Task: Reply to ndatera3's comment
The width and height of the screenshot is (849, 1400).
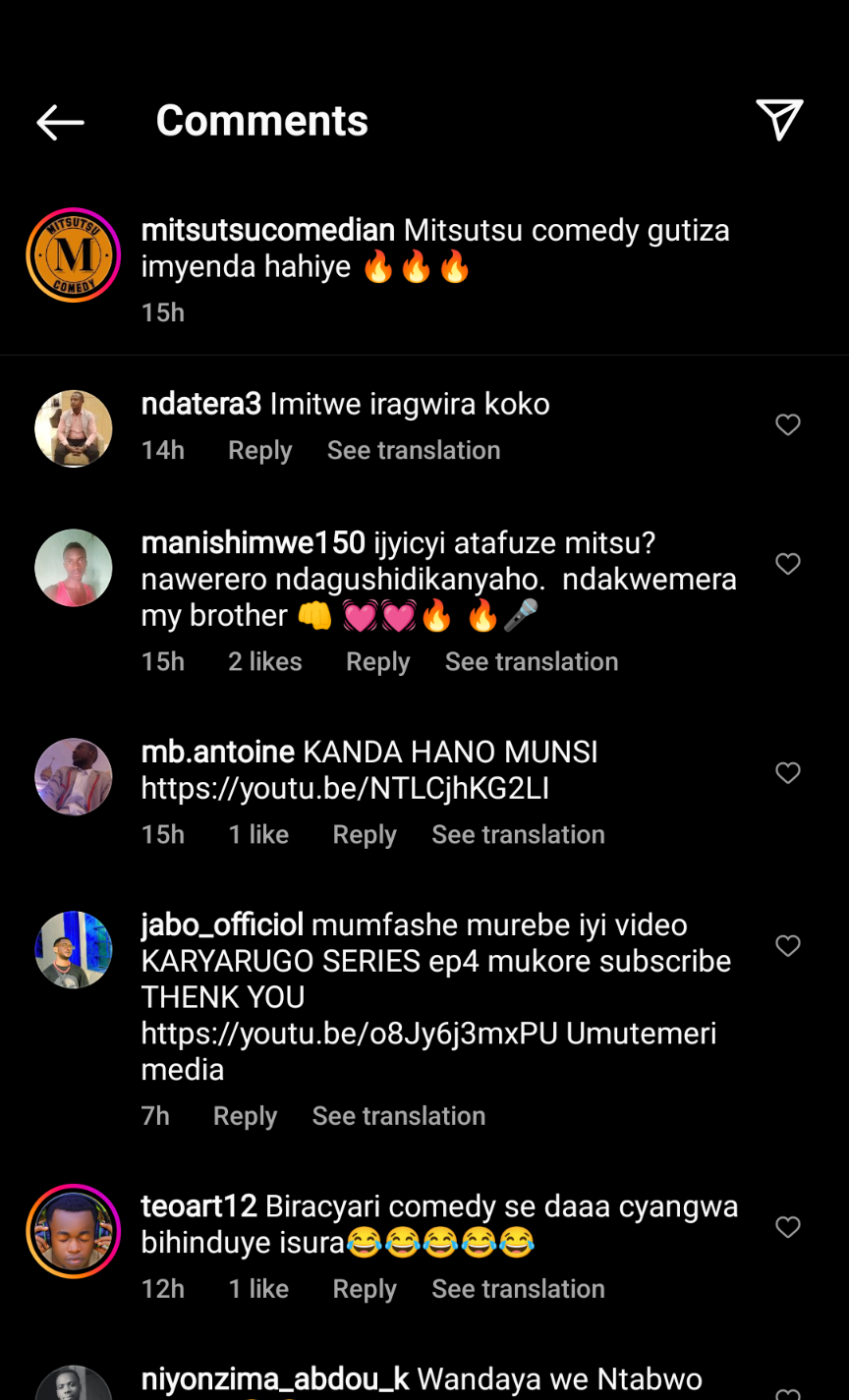Action: (259, 450)
